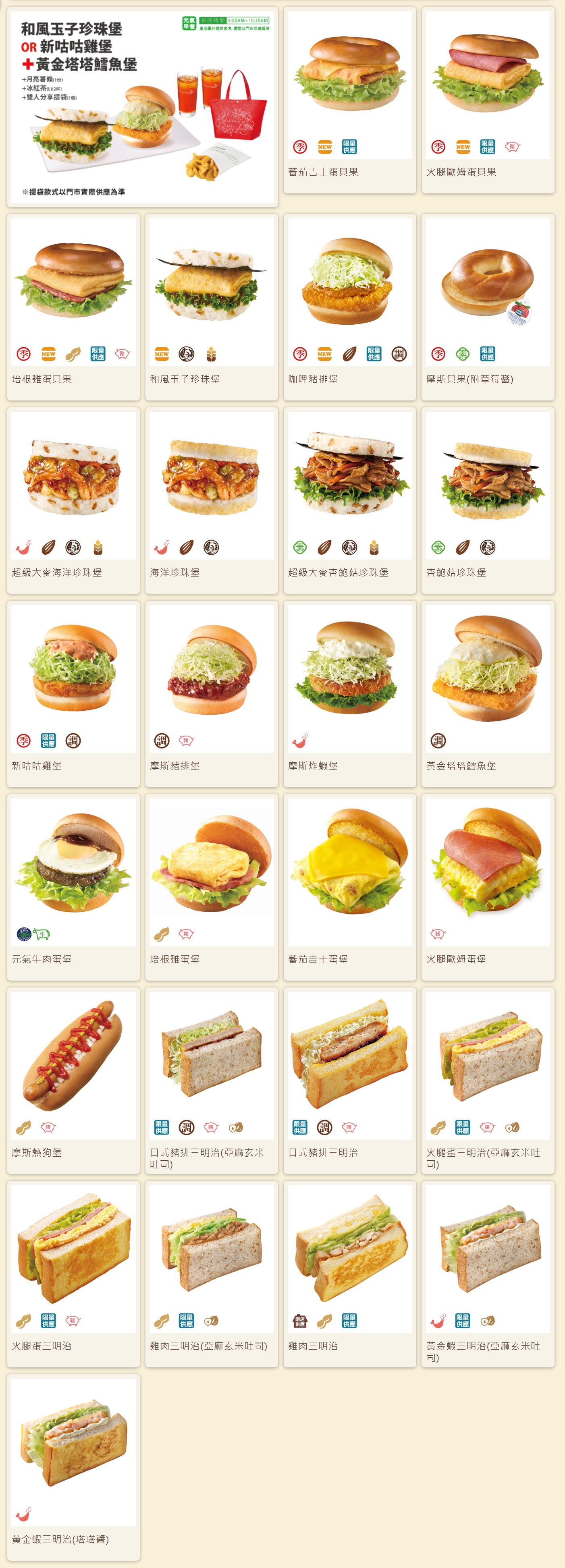The width and height of the screenshot is (565, 1568).
Task: Open the 和風玉子珍珠堡 combo set banner
Action: pos(143,106)
